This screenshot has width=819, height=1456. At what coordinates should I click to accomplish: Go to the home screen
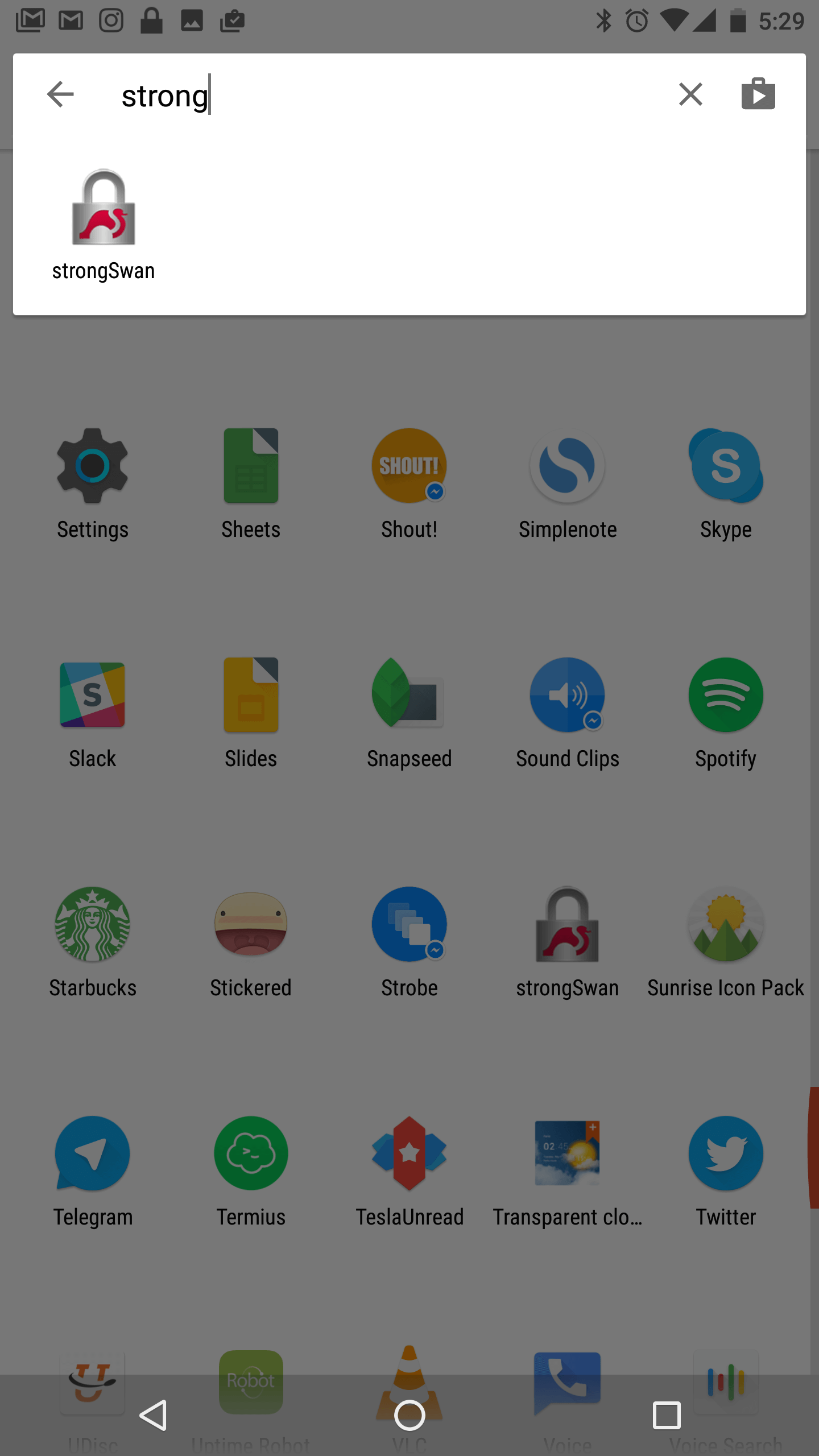tap(409, 1415)
